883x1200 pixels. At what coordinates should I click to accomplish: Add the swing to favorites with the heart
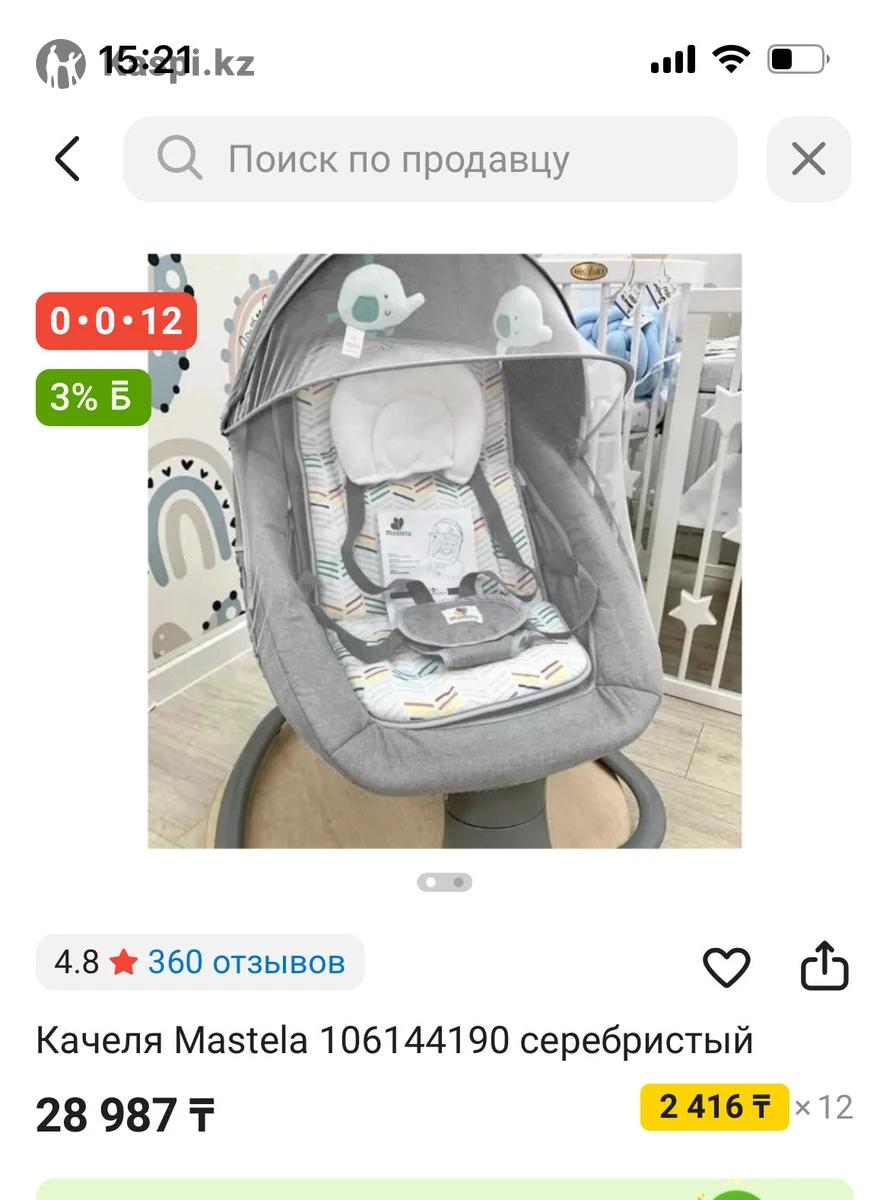point(726,966)
